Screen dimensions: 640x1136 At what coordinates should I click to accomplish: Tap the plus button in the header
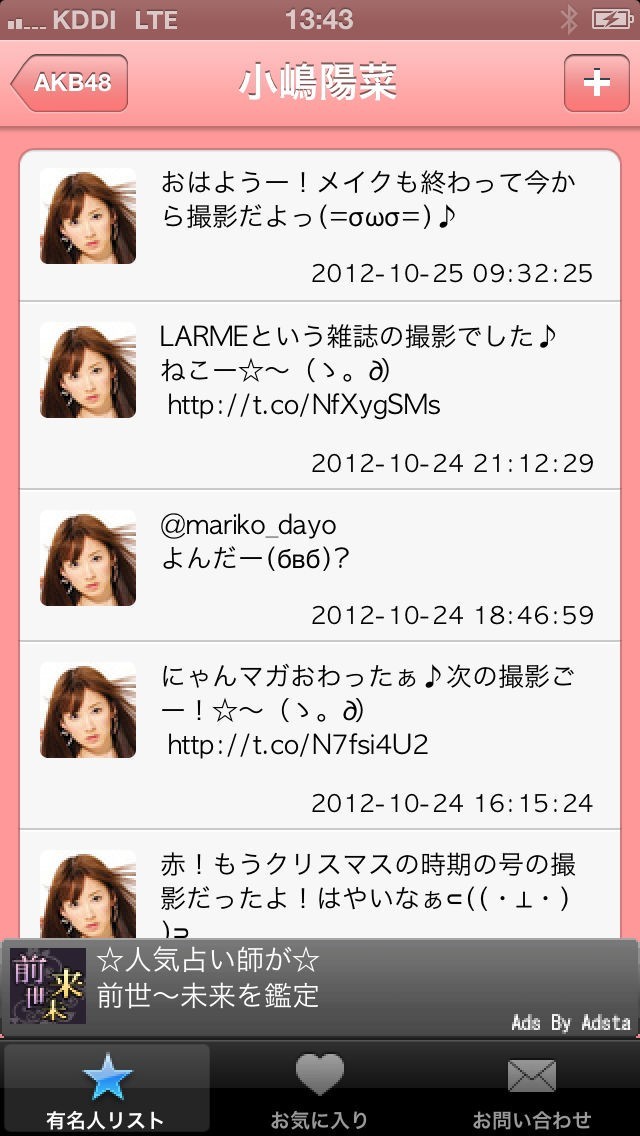(596, 83)
